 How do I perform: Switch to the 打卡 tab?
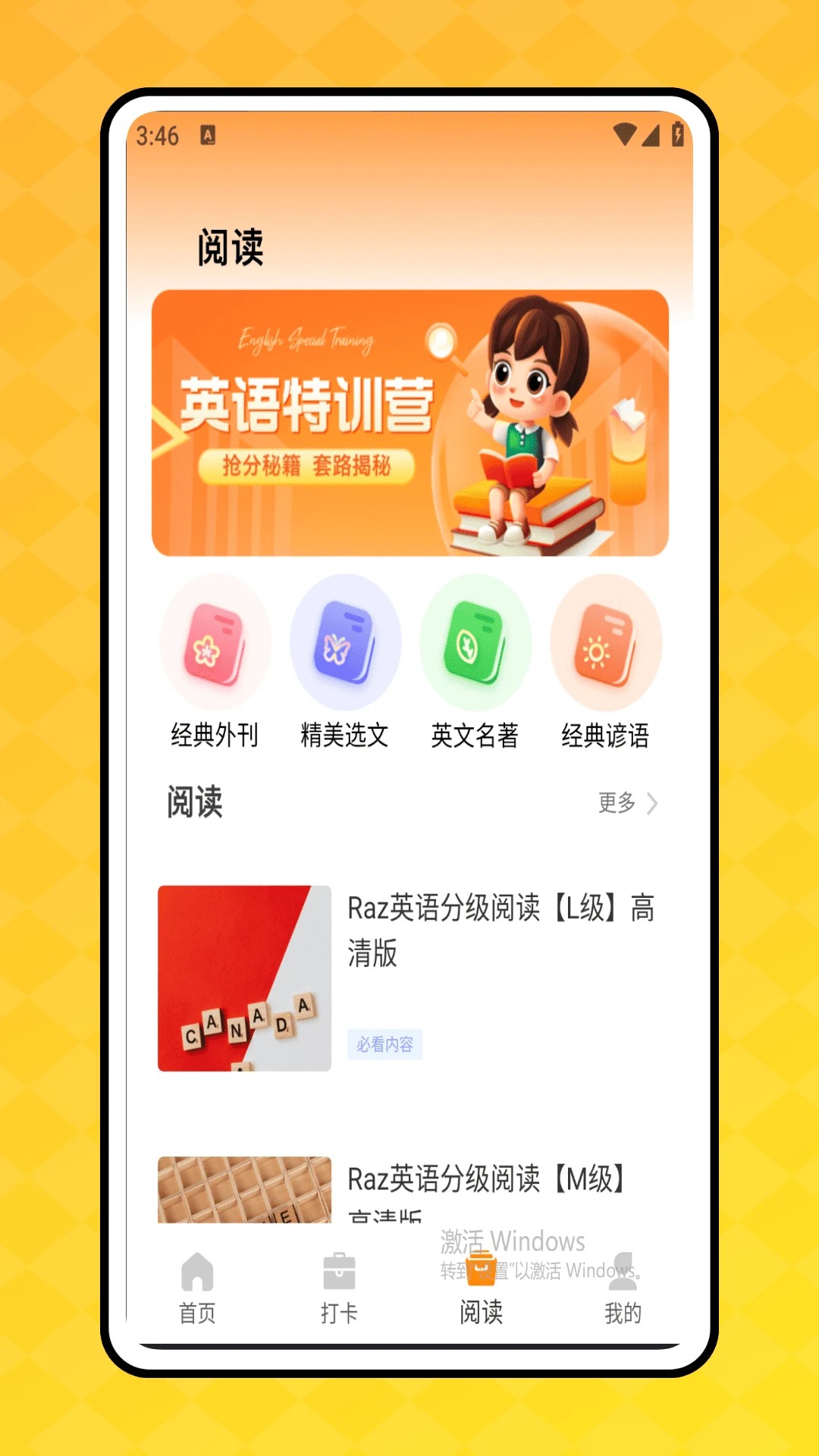pos(339,1287)
